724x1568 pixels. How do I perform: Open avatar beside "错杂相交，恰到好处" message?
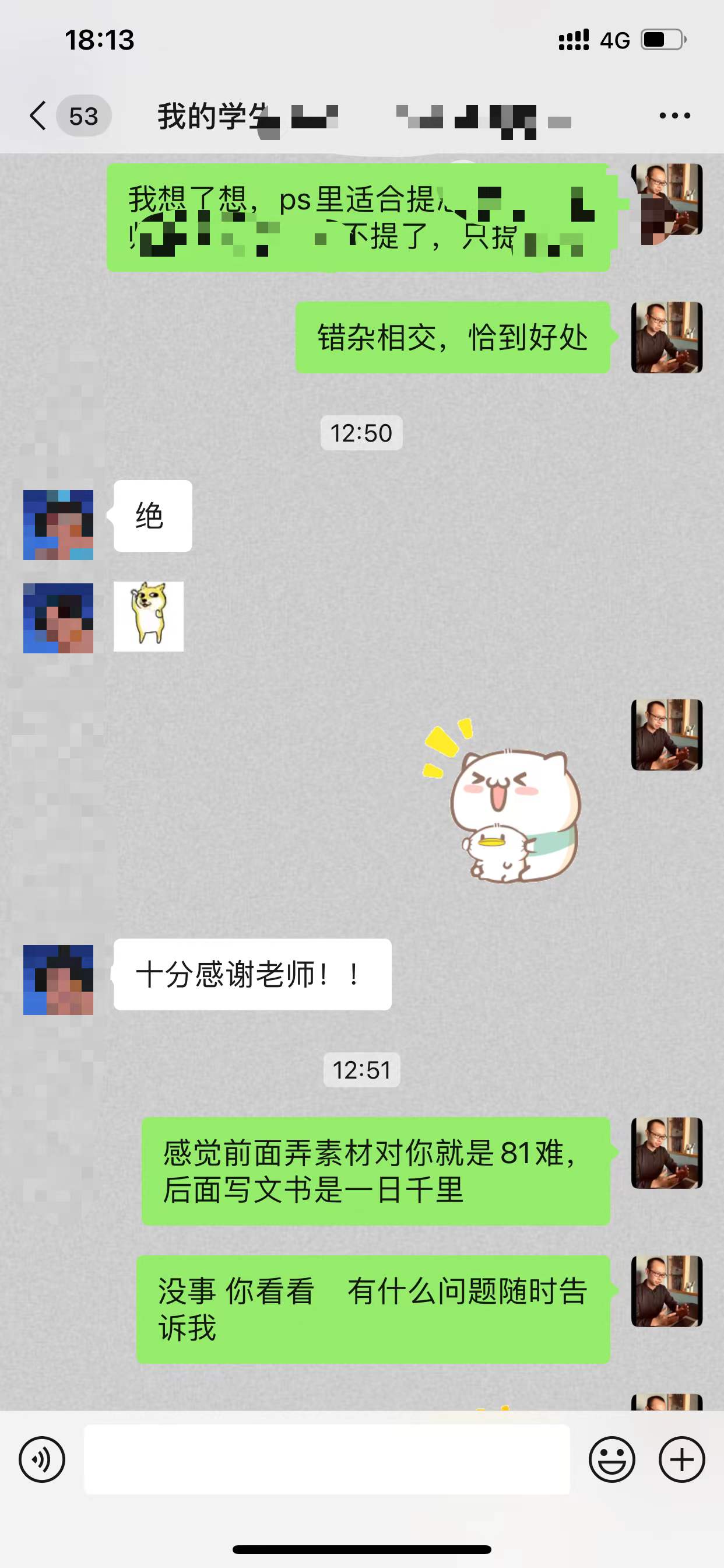[x=666, y=337]
